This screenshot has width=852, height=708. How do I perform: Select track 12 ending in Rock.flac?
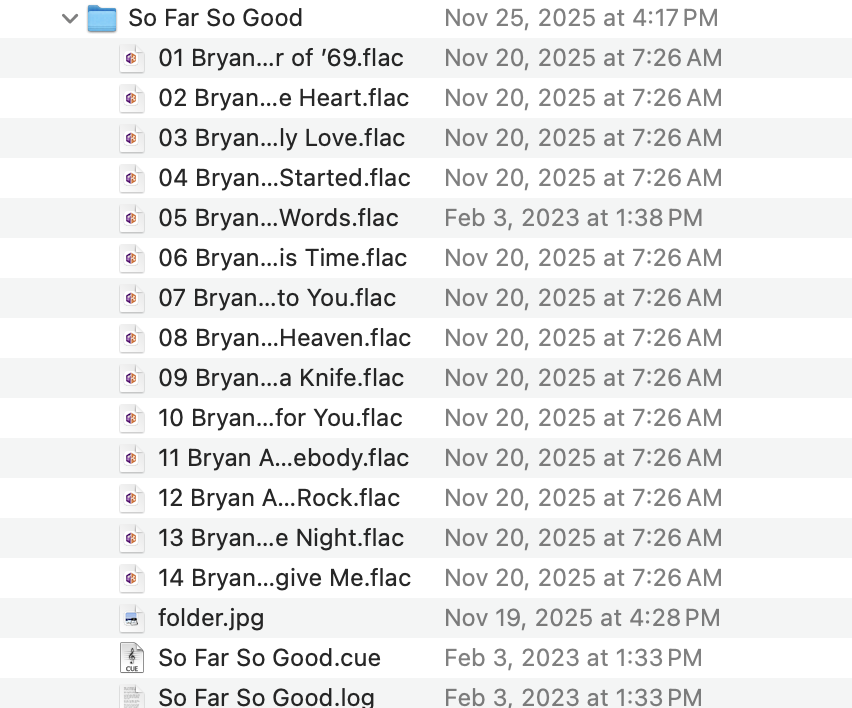[x=278, y=498]
